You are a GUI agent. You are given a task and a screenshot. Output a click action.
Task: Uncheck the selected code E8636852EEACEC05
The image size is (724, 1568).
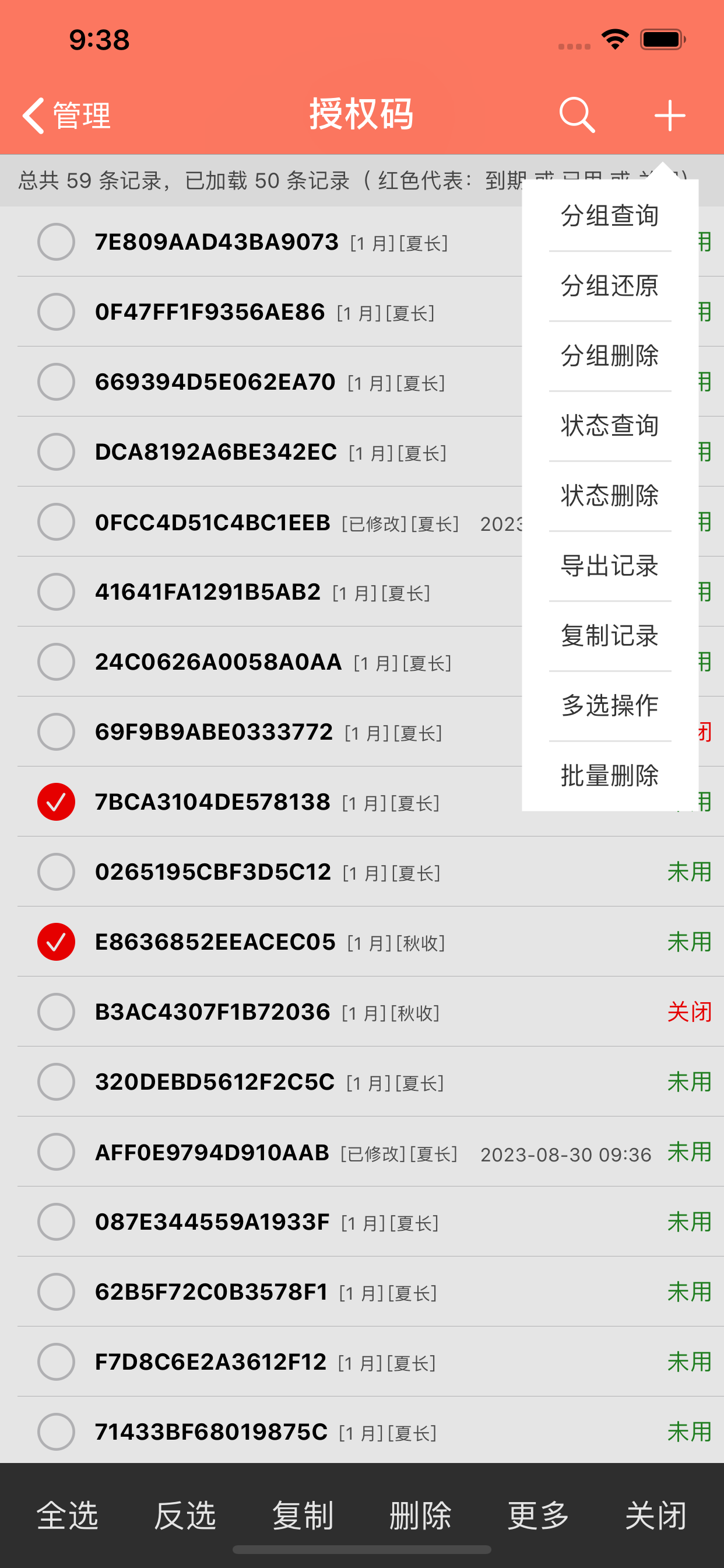click(55, 941)
